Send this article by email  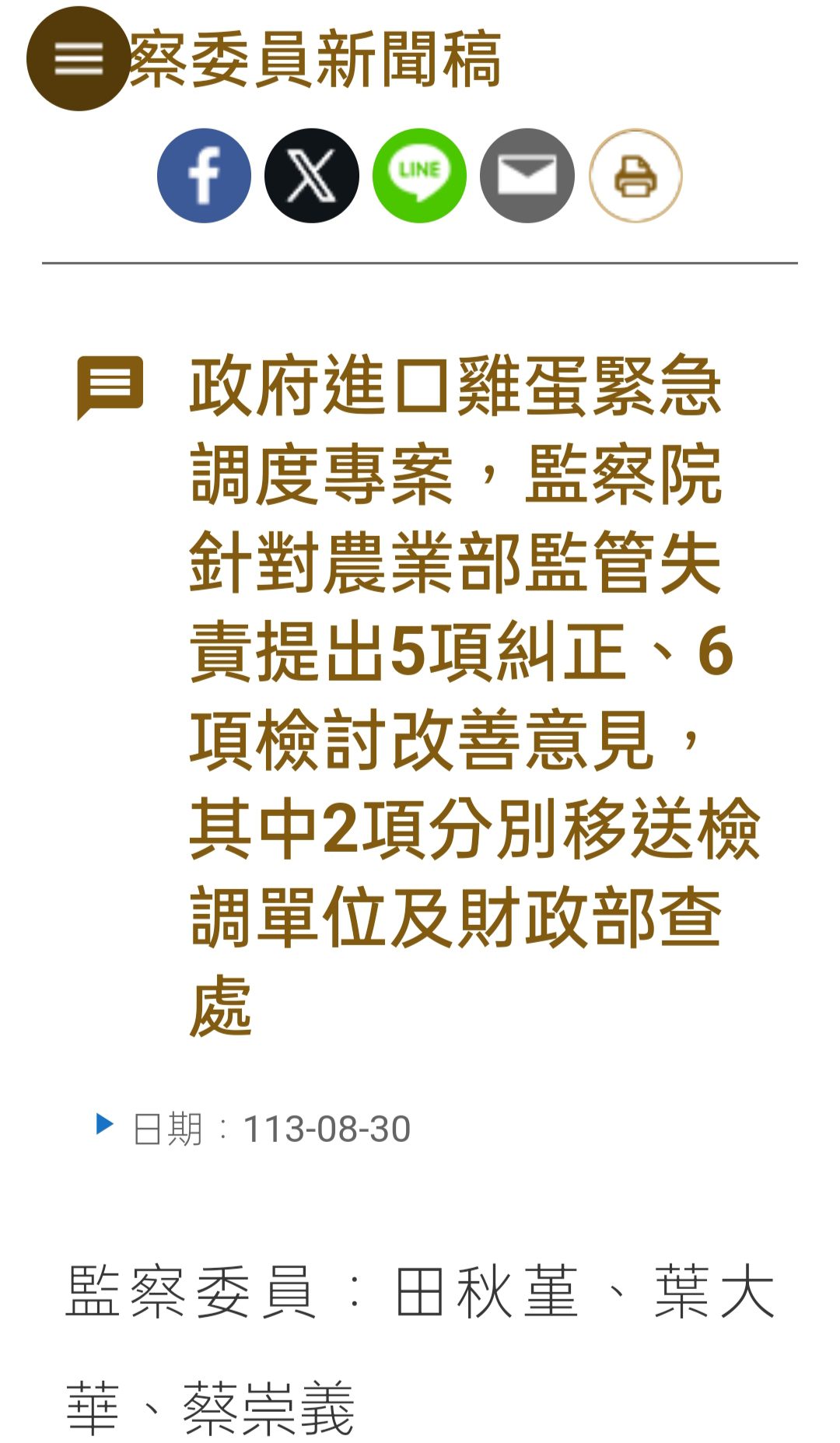(527, 176)
